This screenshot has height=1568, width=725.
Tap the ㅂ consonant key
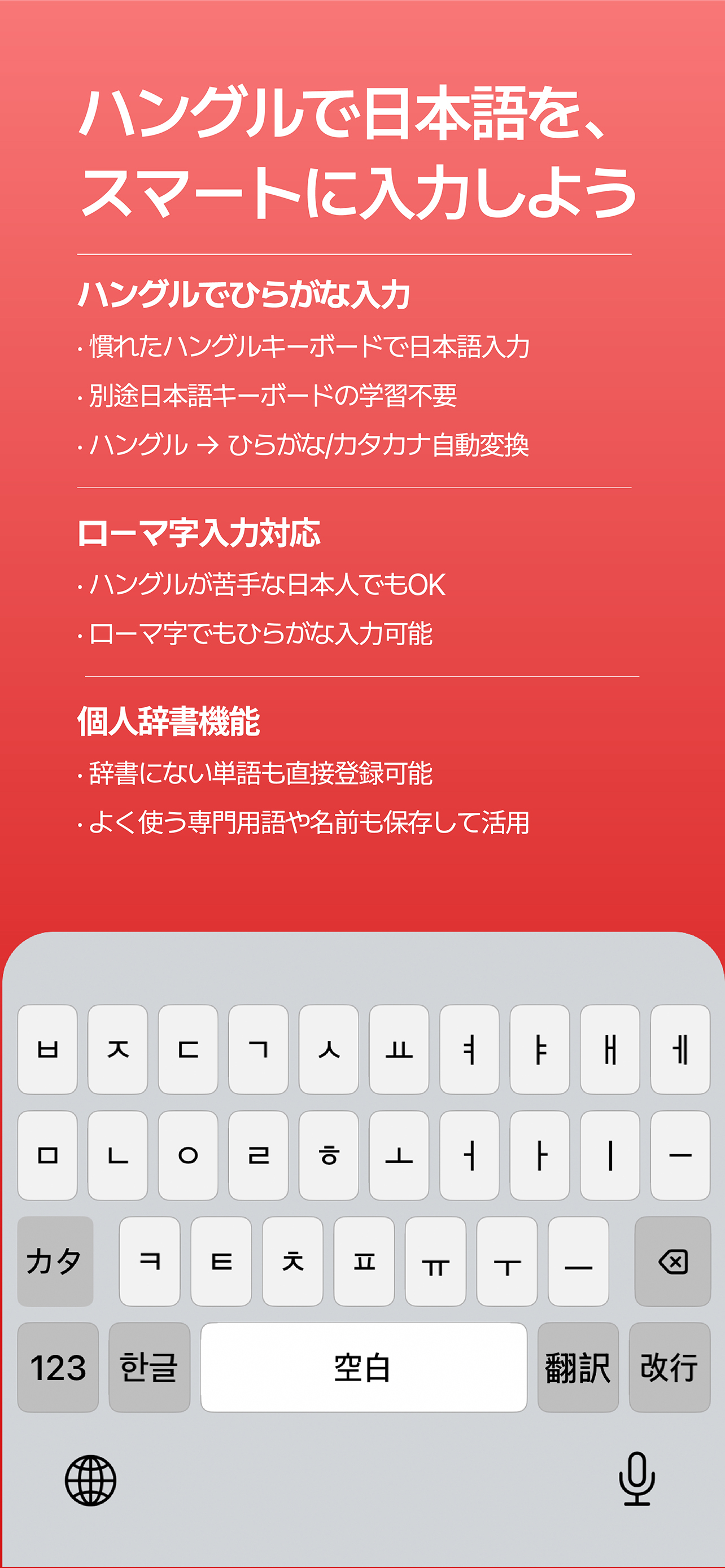tap(47, 1049)
